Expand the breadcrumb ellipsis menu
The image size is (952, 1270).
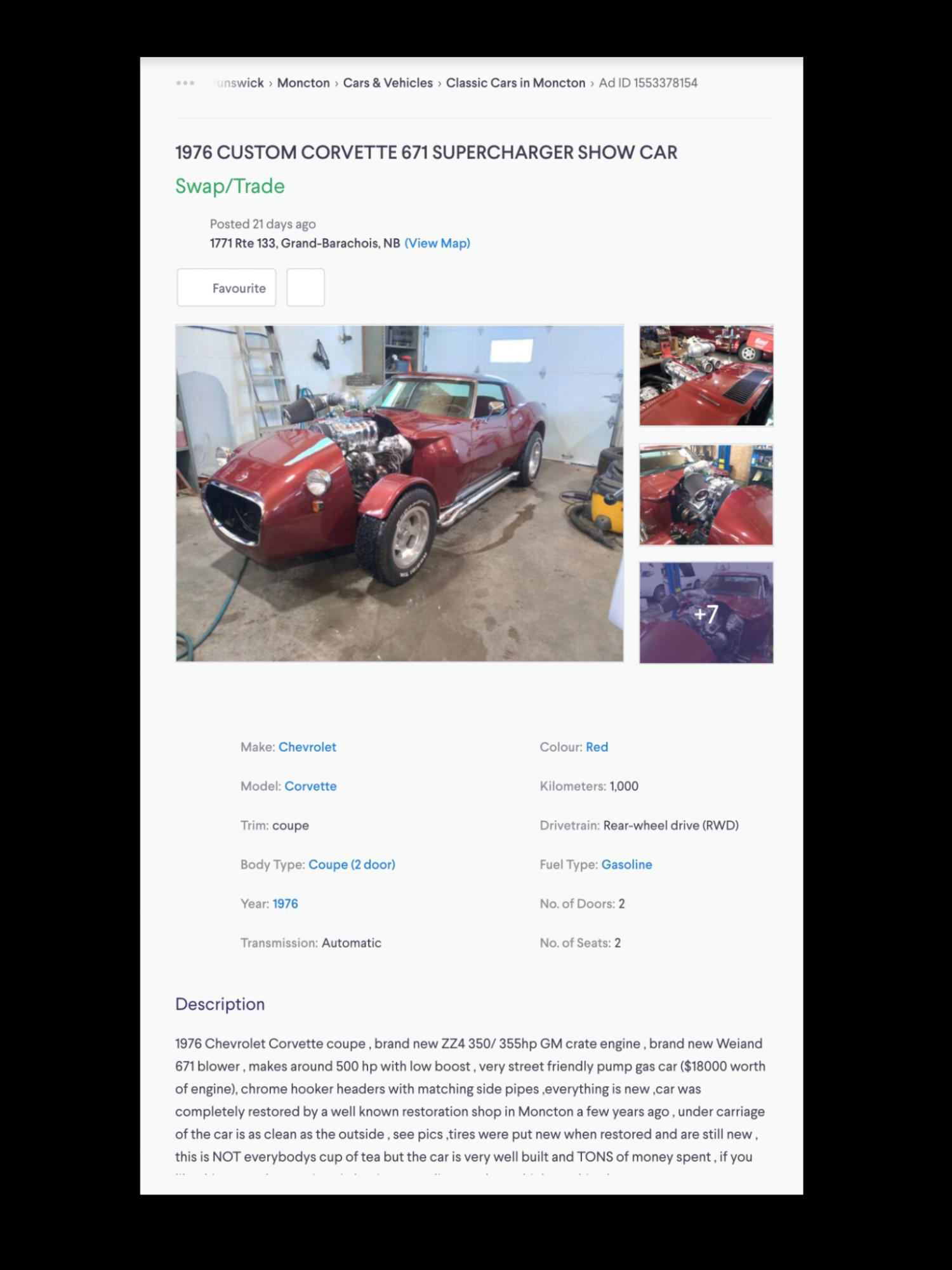(185, 83)
